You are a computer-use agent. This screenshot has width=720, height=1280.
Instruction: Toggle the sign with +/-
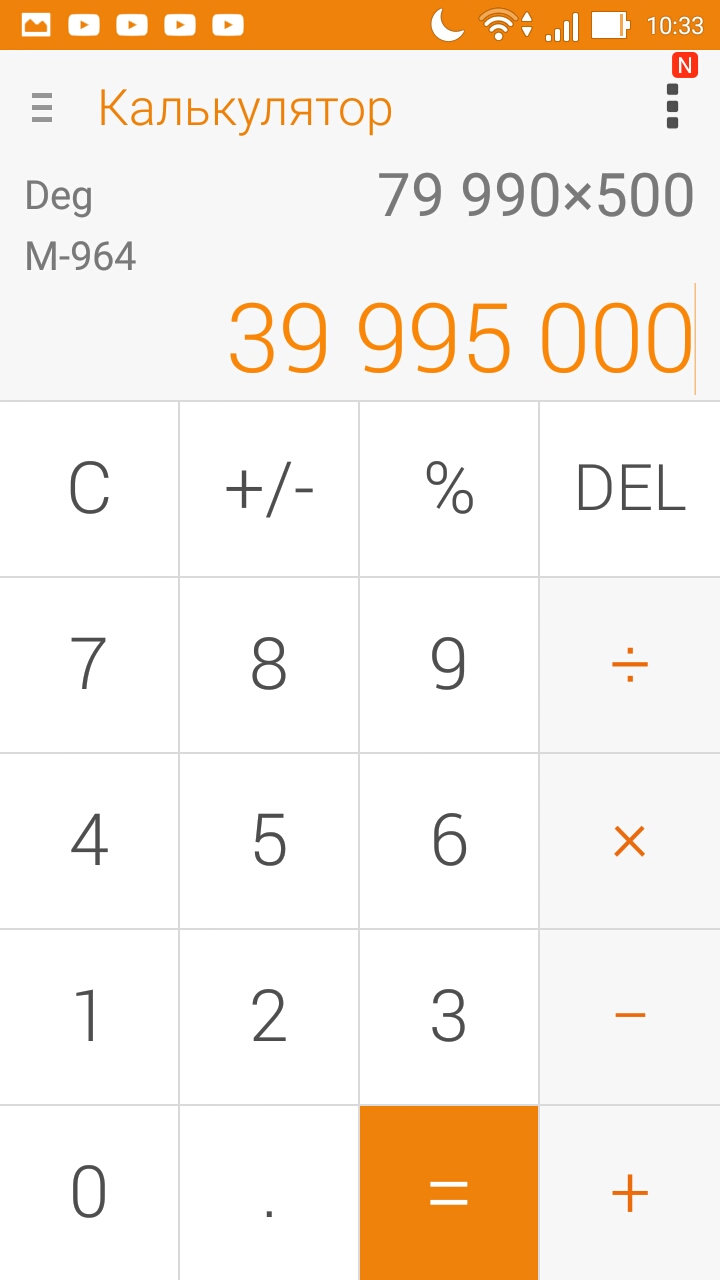[269, 489]
